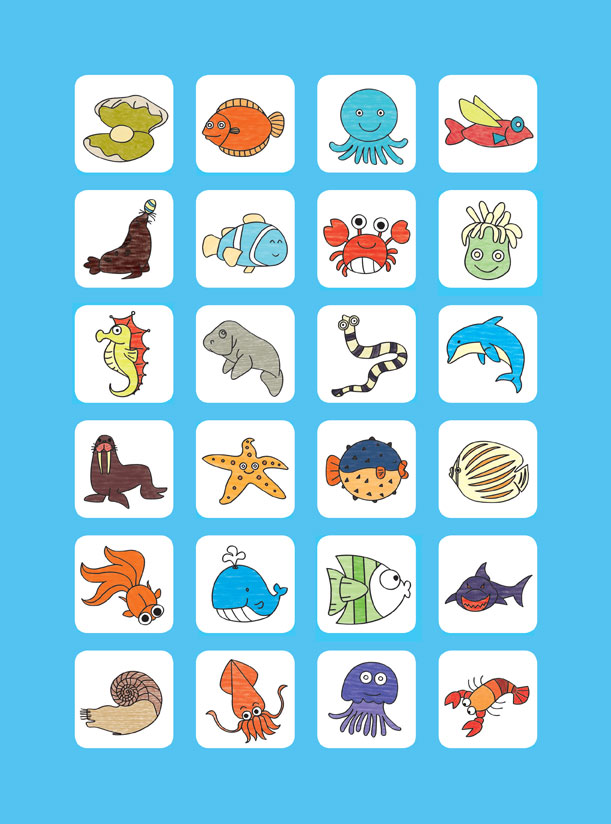Open the blue whale drawing
Screen dimensions: 611x824
[245, 584]
